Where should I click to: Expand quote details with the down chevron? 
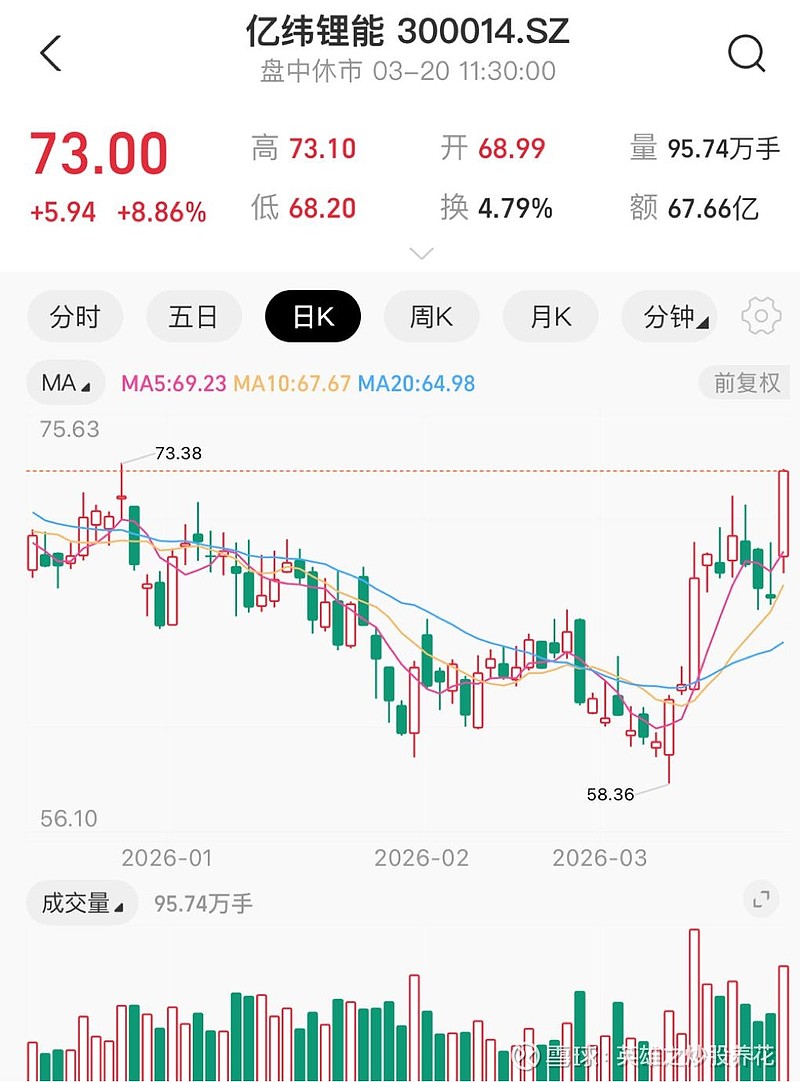[422, 254]
